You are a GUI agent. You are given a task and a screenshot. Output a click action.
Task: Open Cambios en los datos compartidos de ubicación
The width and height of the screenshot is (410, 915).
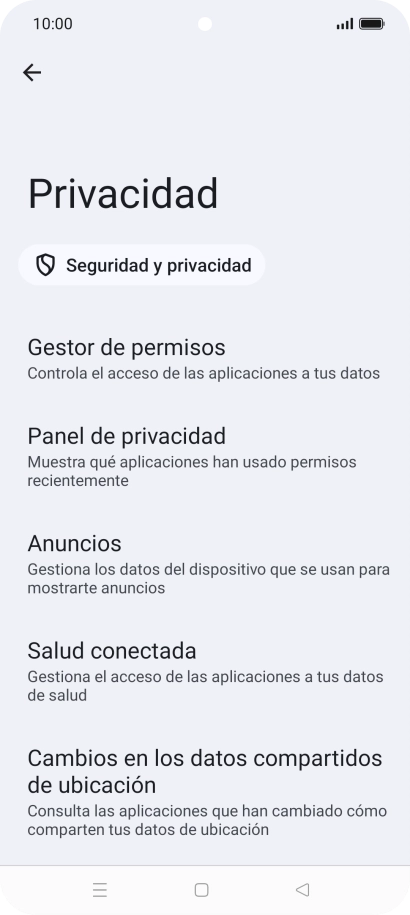(205, 792)
